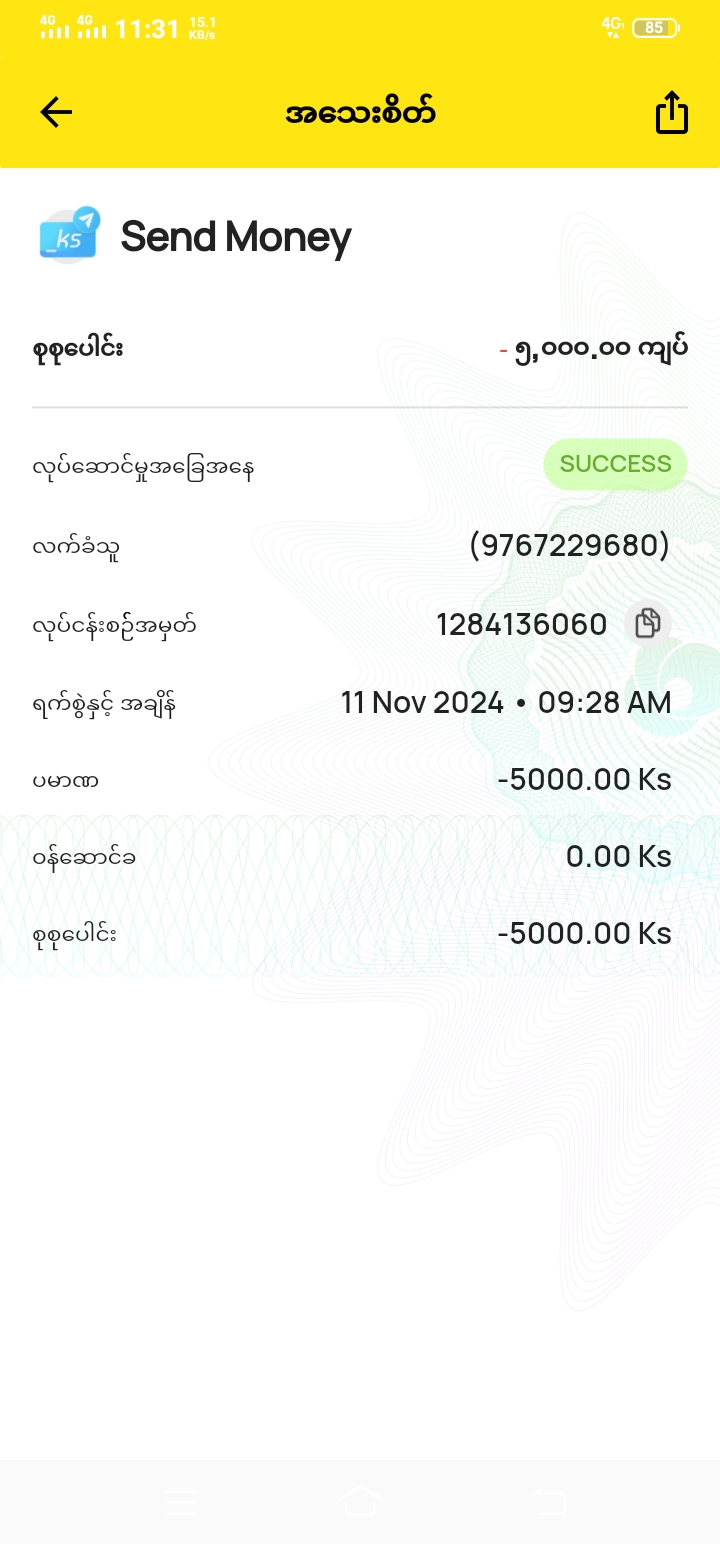
Task: Tap the system home button
Action: coord(361,1501)
